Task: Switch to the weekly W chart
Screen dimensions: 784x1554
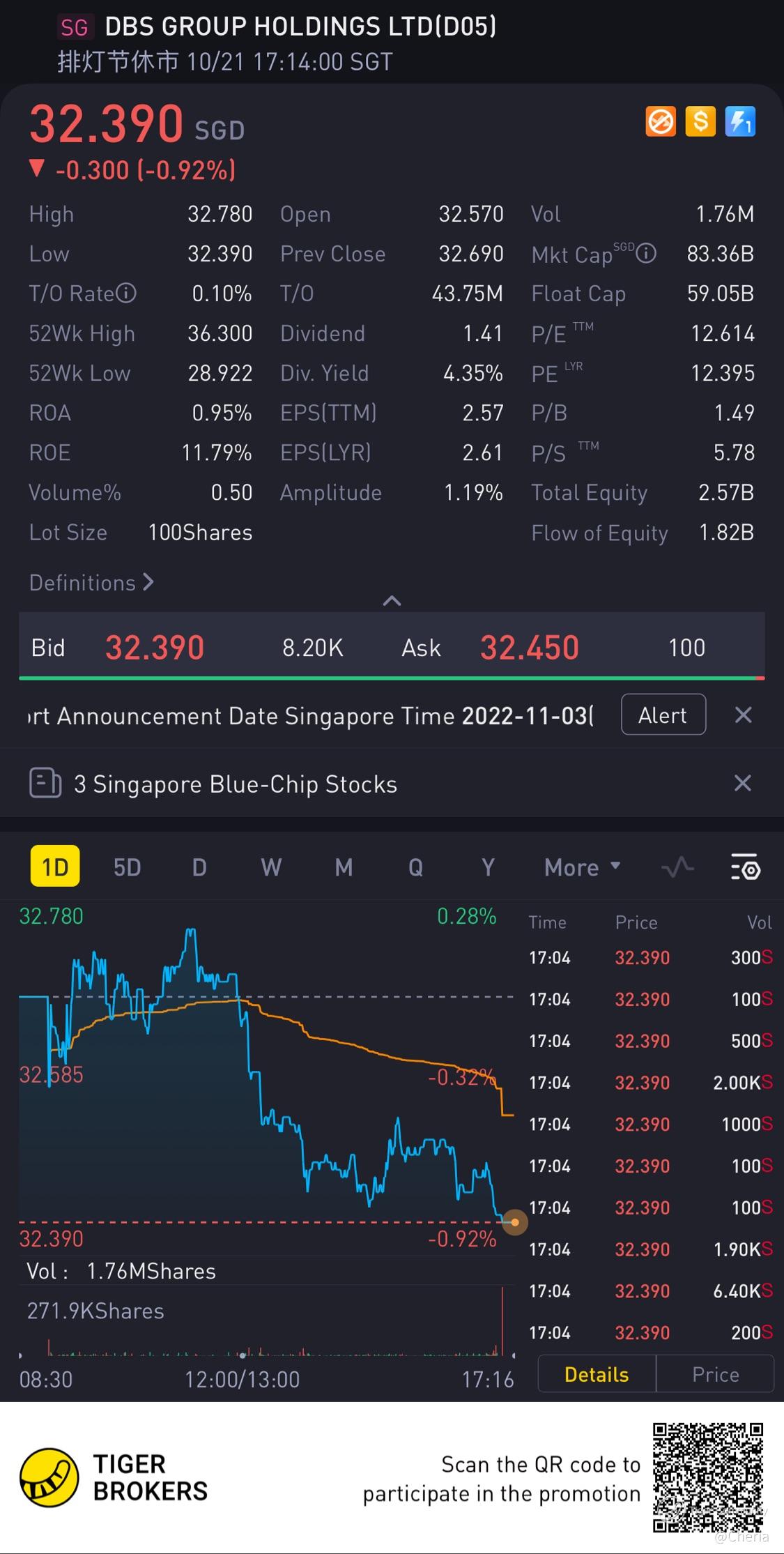Action: click(x=271, y=867)
